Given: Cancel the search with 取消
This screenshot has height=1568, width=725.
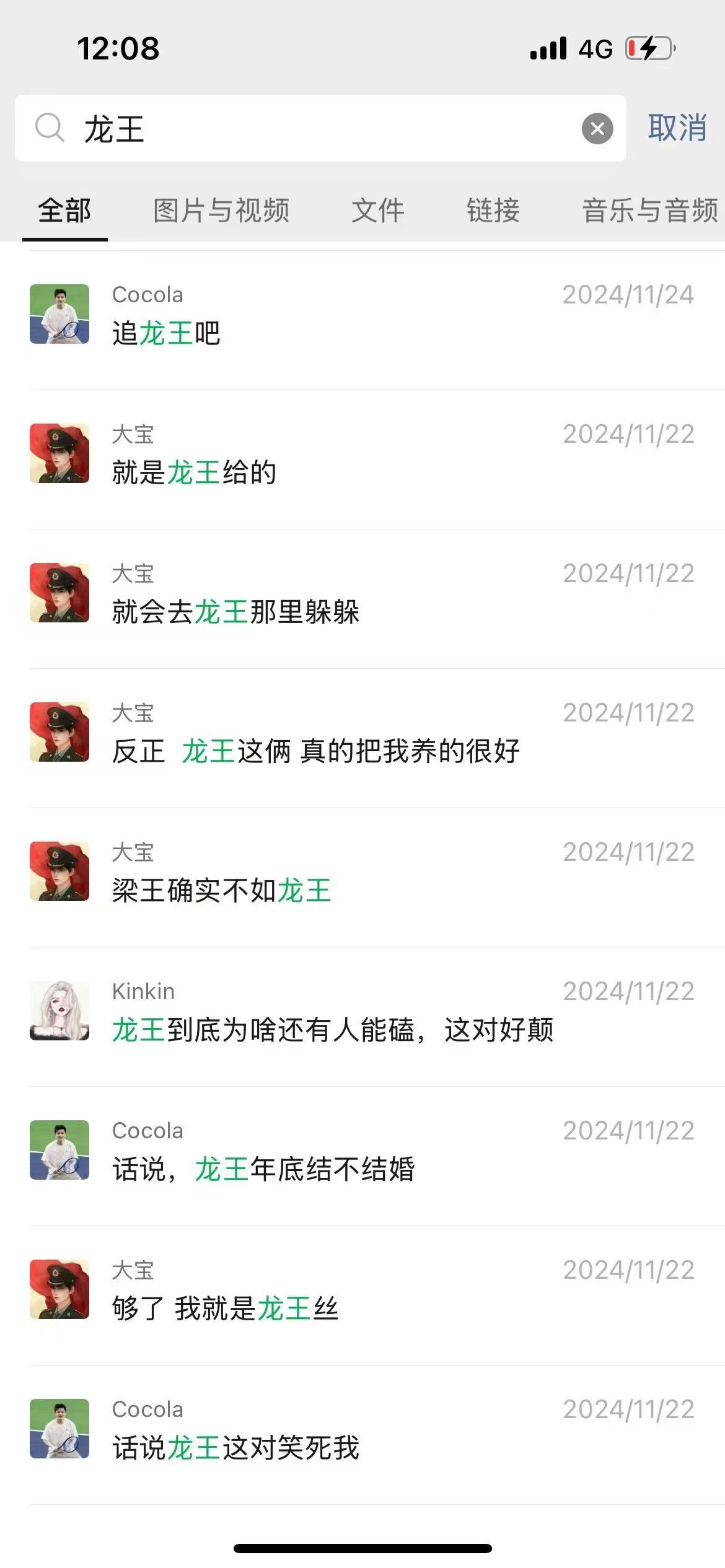Looking at the screenshot, I should (677, 128).
